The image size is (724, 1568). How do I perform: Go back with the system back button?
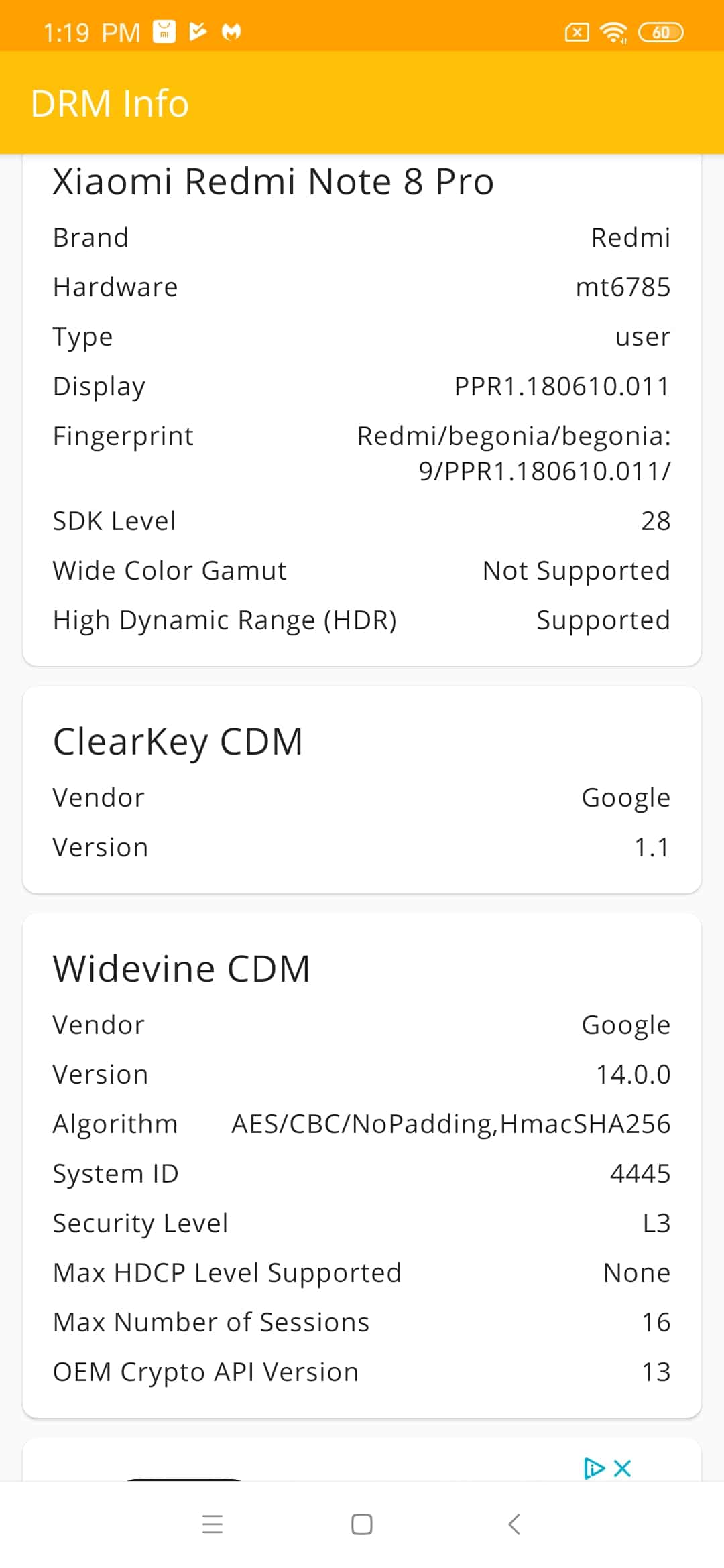[514, 1524]
